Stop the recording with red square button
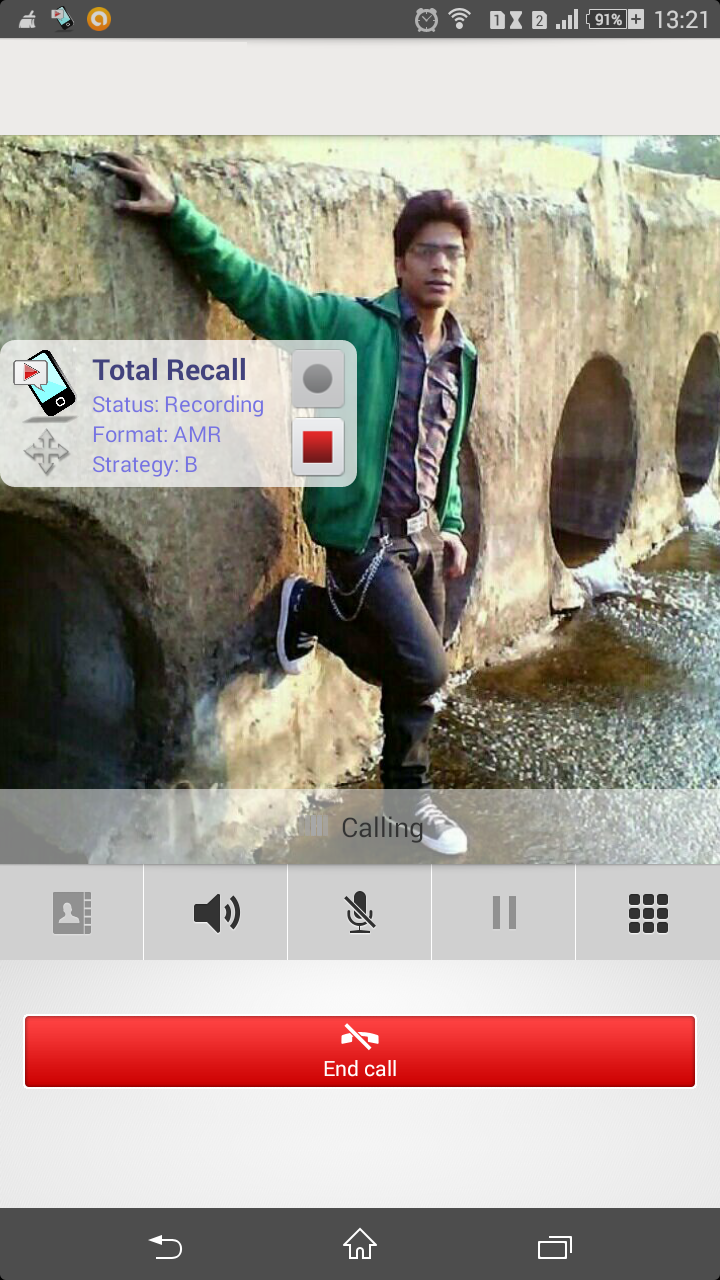The height and width of the screenshot is (1280, 720). [318, 446]
